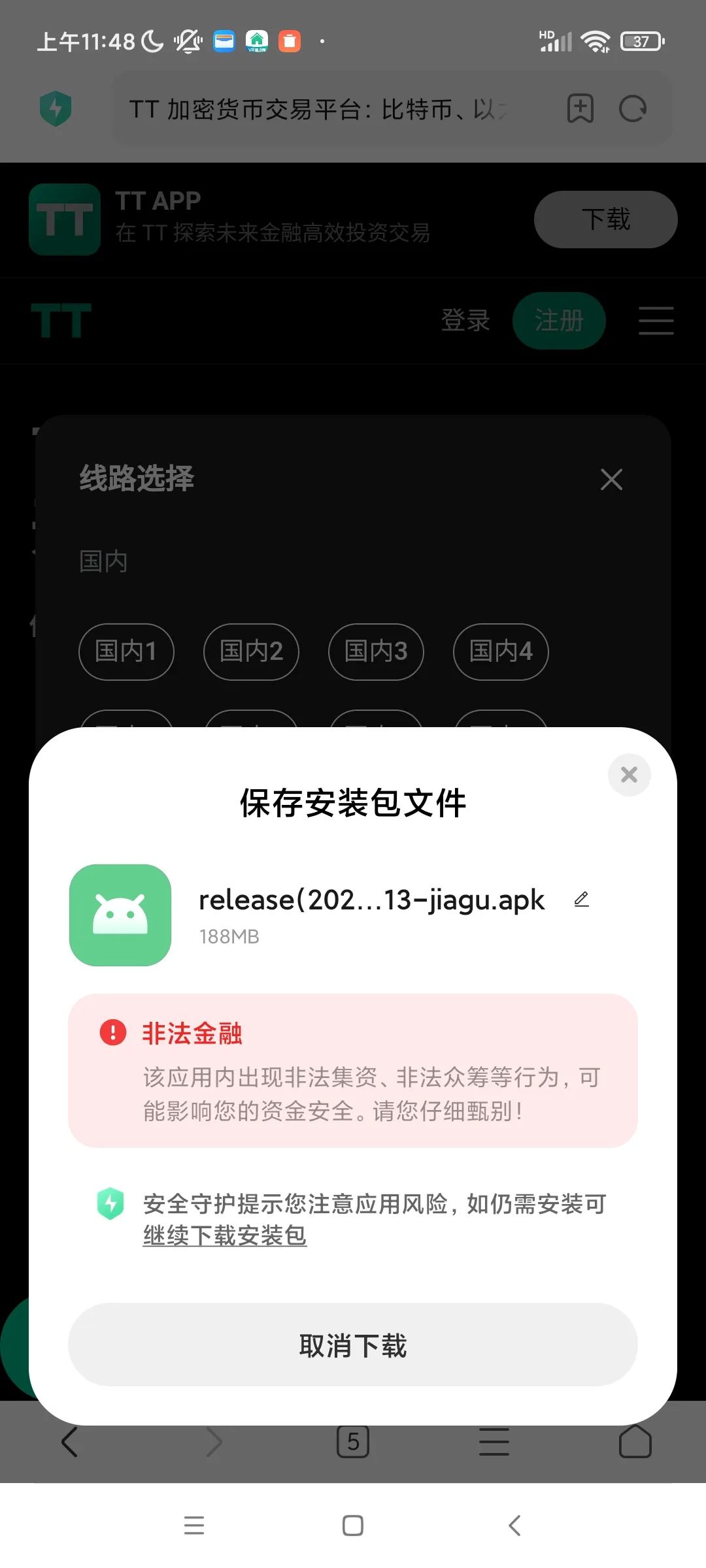Viewport: 706px width, 1568px height.
Task: Tap the TT APP green logo in the banner
Action: [x=63, y=220]
